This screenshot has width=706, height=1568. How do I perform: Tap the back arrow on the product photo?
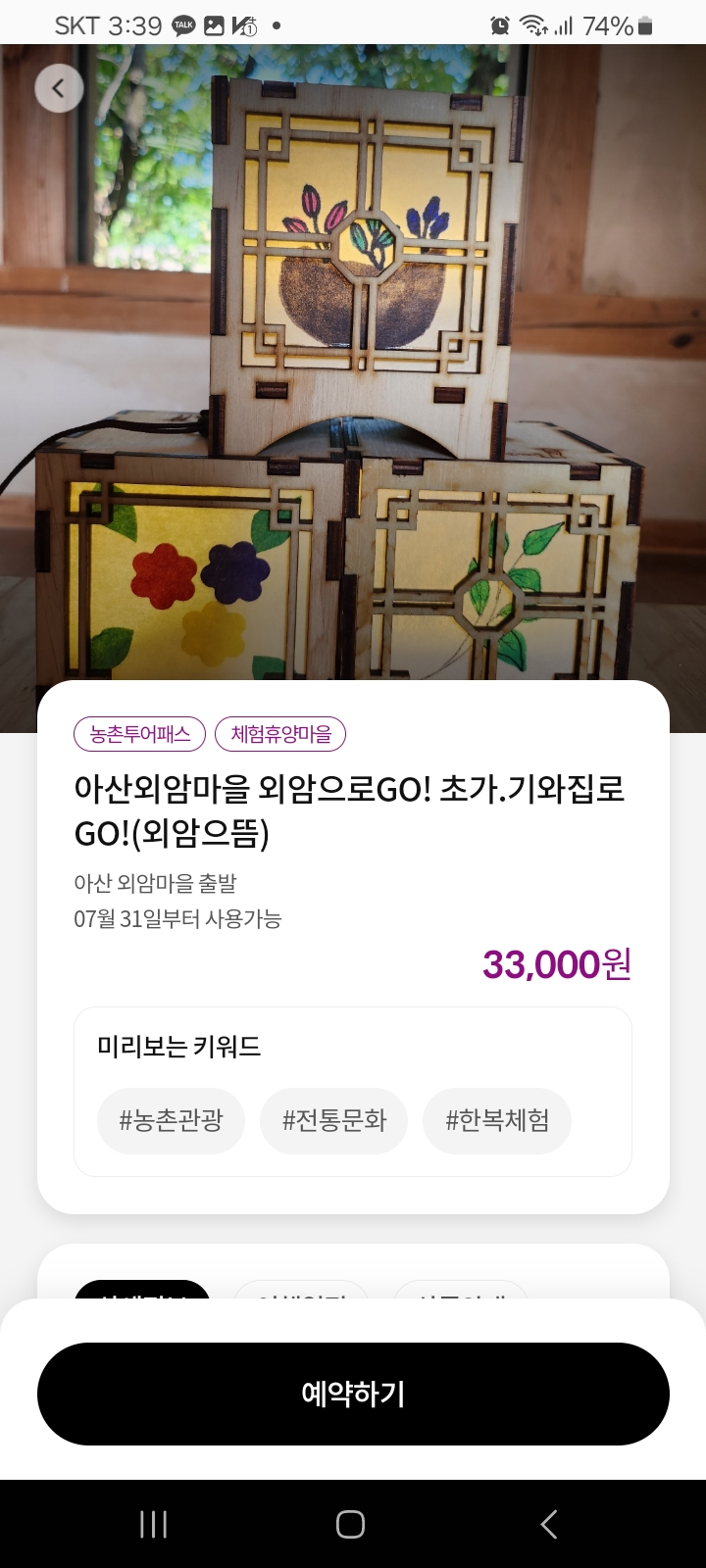point(59,87)
